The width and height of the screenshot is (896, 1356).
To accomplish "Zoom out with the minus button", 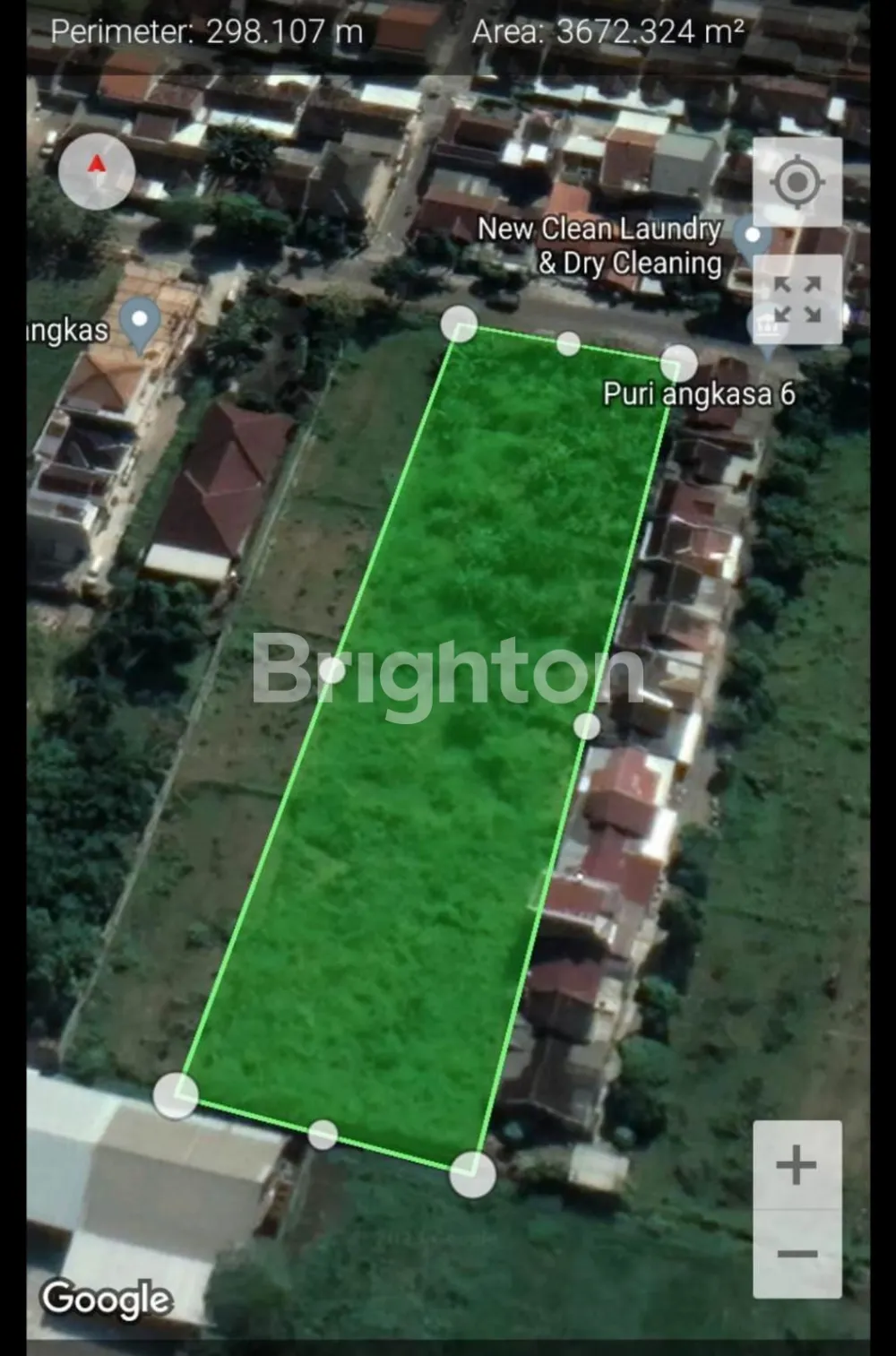I will (797, 1254).
